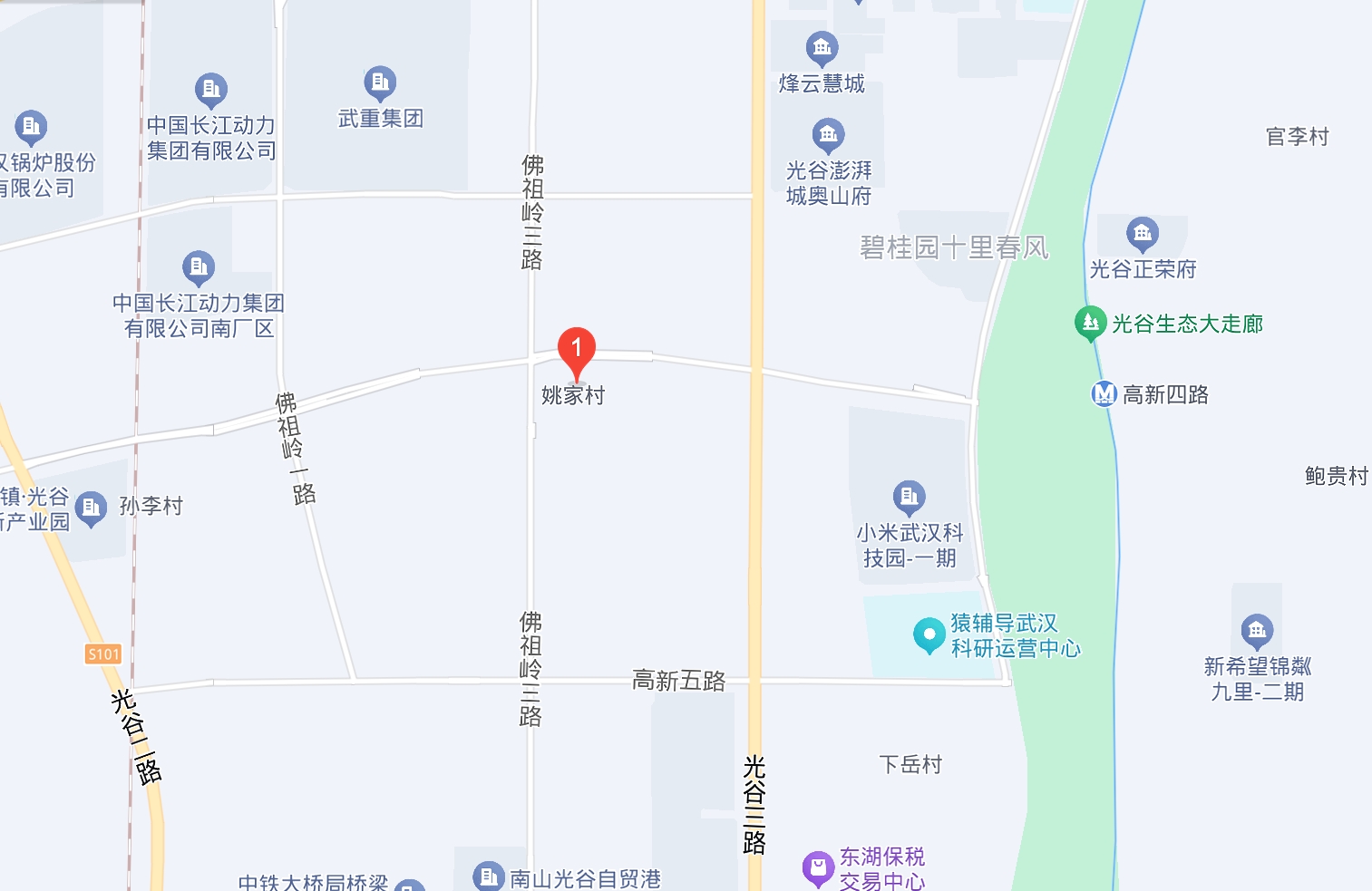Screen dimensions: 1372x891
Task: Select the 中国长江动力集团有限公司南厂区 marker
Action: click(198, 267)
